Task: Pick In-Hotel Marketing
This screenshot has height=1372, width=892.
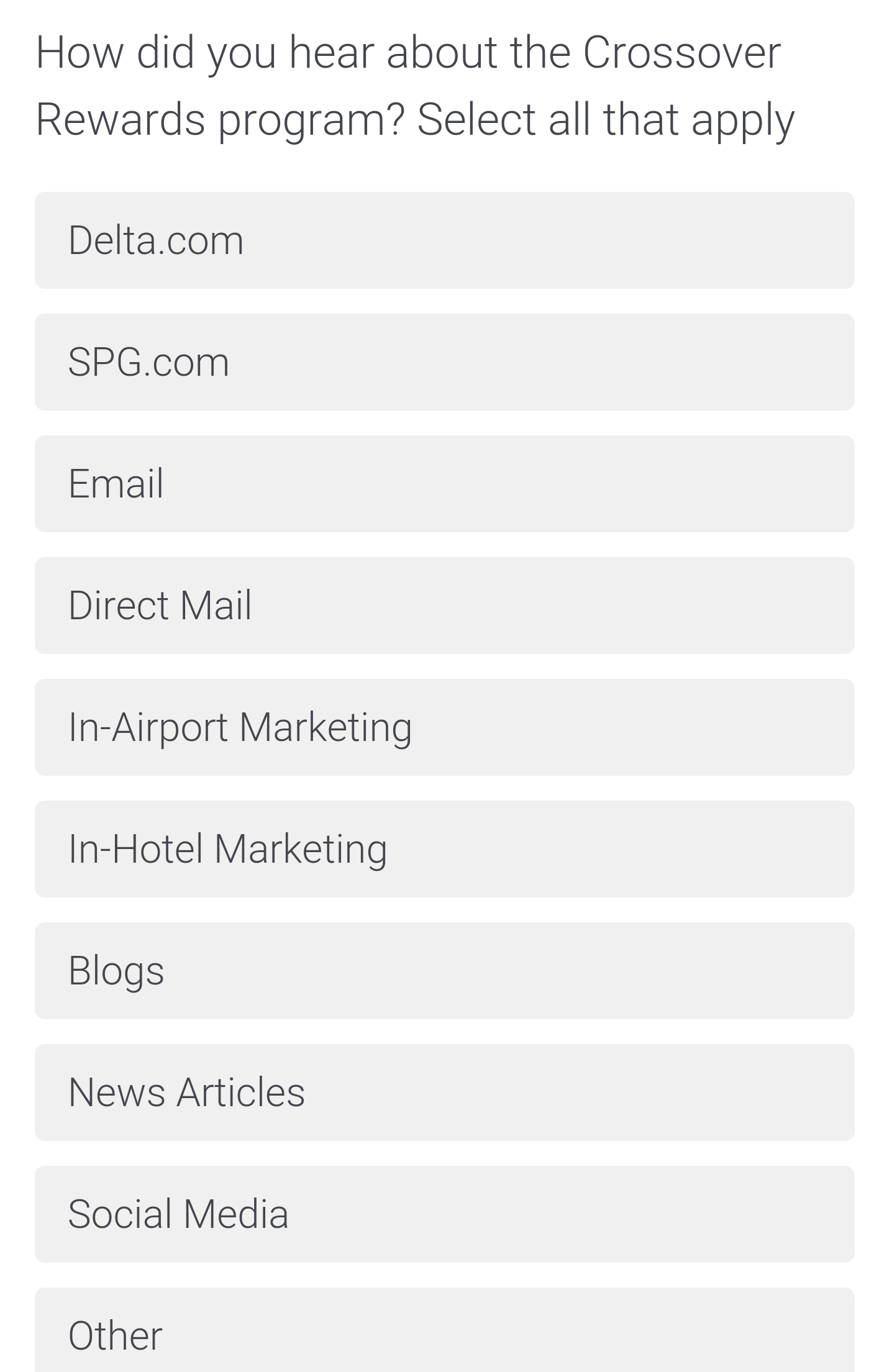Action: 444,849
